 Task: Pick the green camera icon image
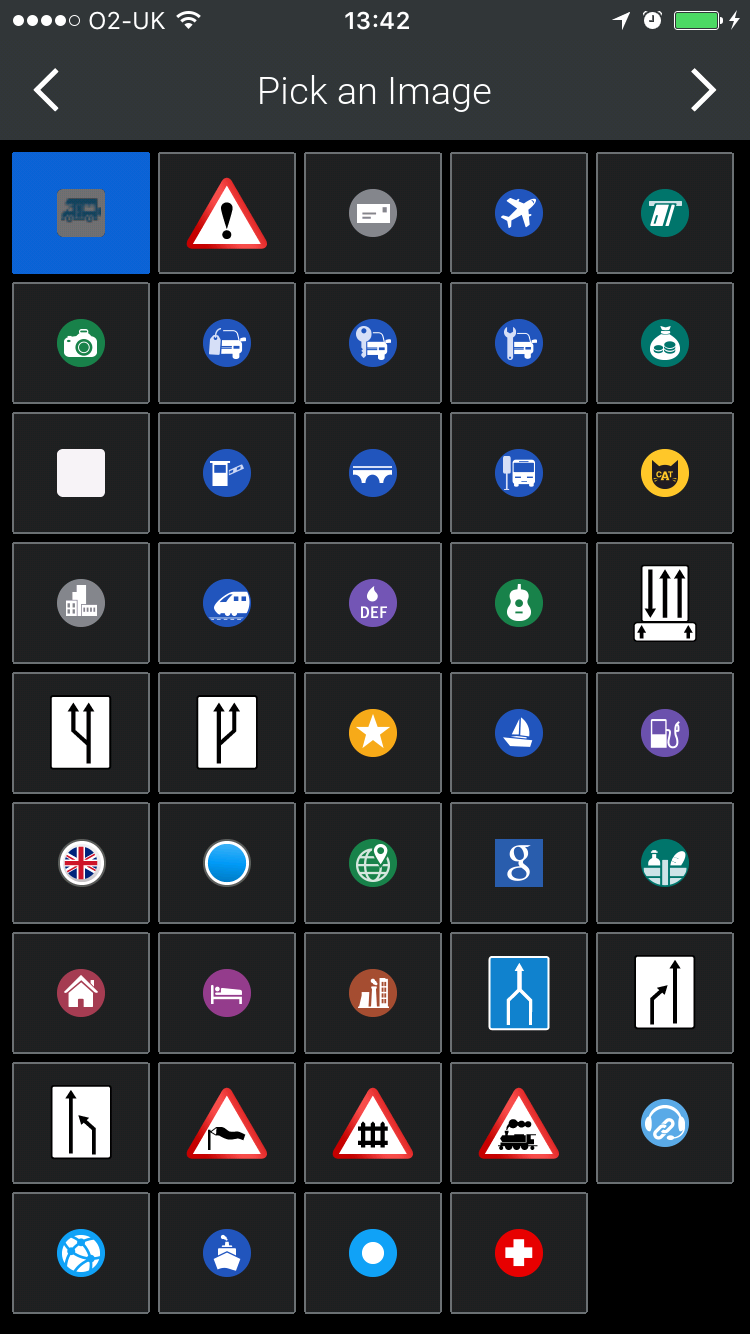click(81, 343)
